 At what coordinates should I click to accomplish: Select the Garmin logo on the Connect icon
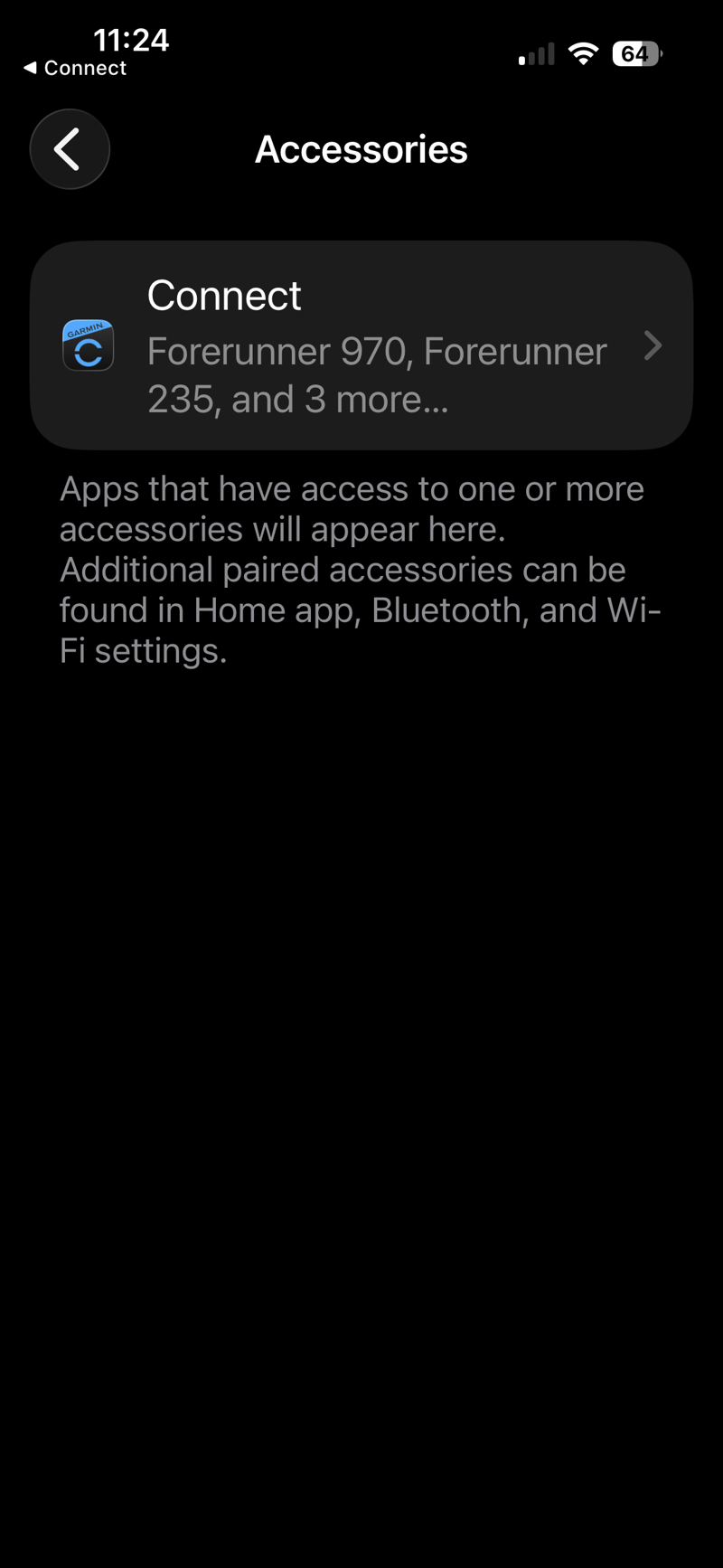click(85, 331)
